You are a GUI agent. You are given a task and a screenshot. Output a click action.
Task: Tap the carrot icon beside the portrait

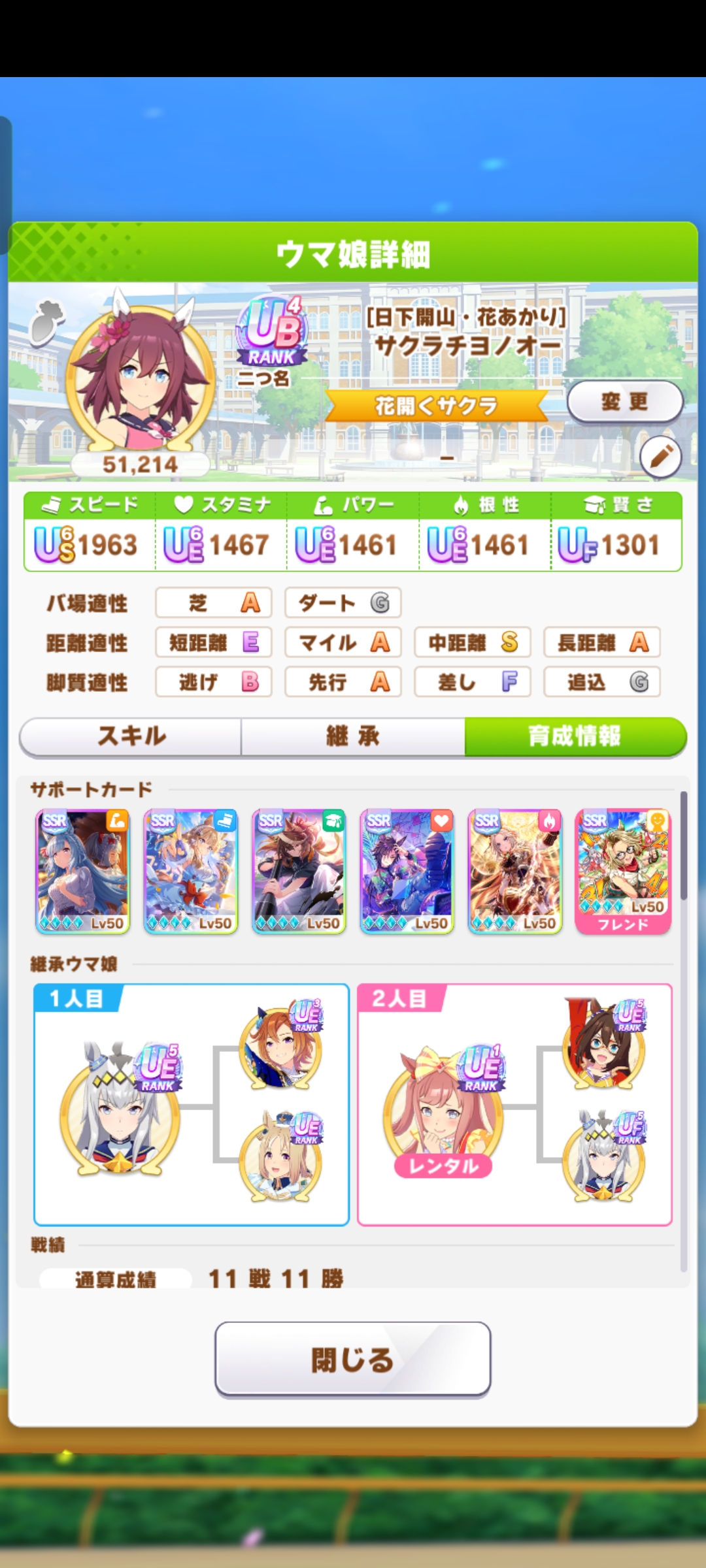pyautogui.click(x=47, y=321)
